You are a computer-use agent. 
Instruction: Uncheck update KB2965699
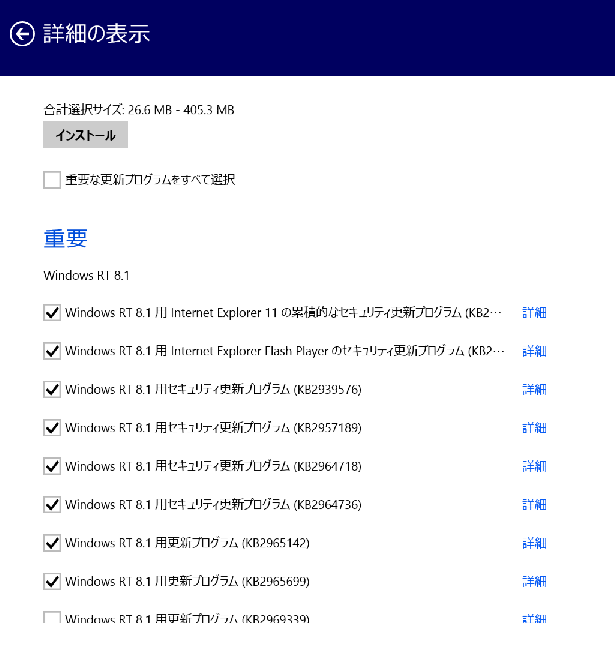point(52,581)
